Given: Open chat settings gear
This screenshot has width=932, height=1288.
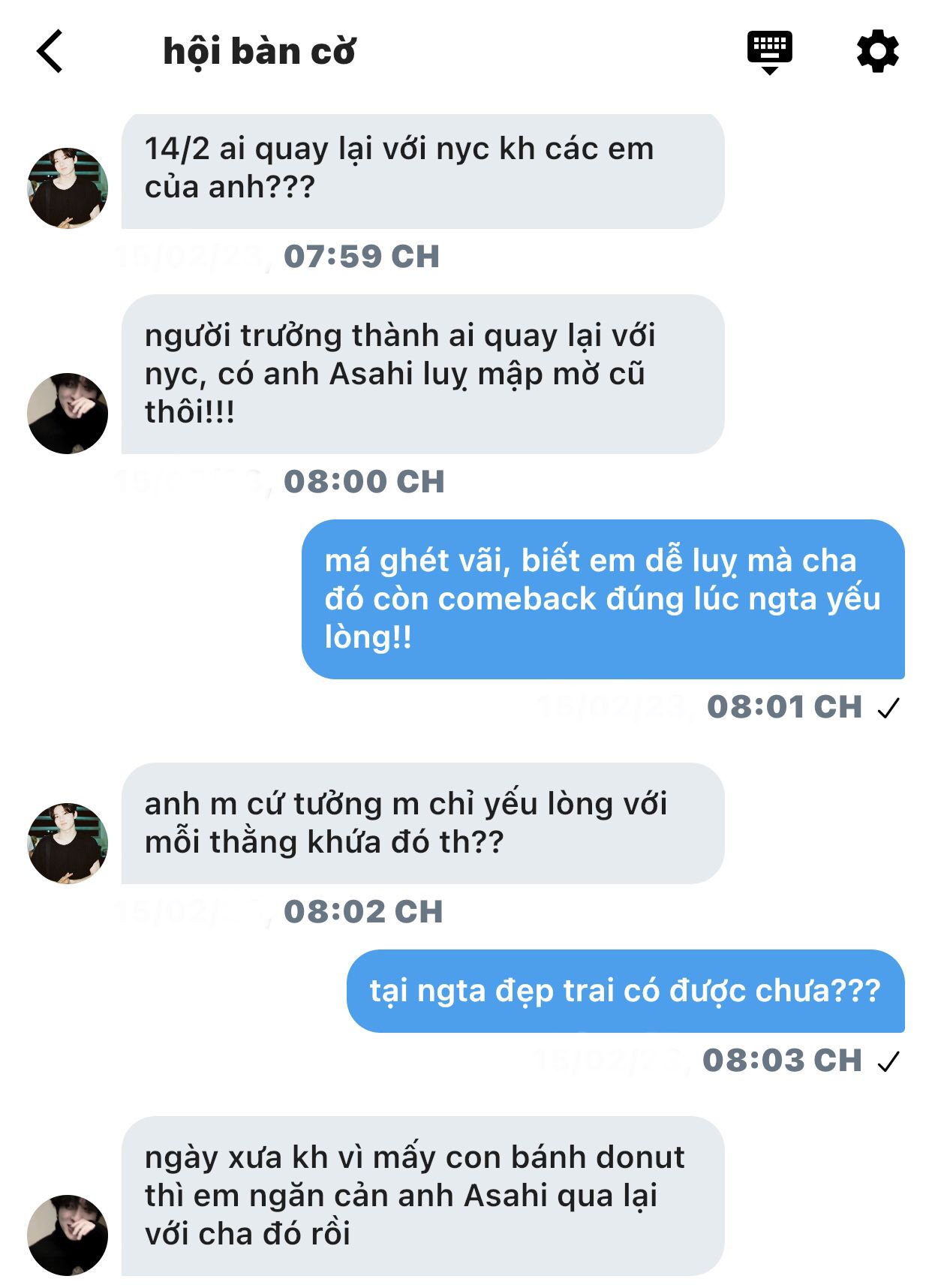Looking at the screenshot, I should (877, 51).
